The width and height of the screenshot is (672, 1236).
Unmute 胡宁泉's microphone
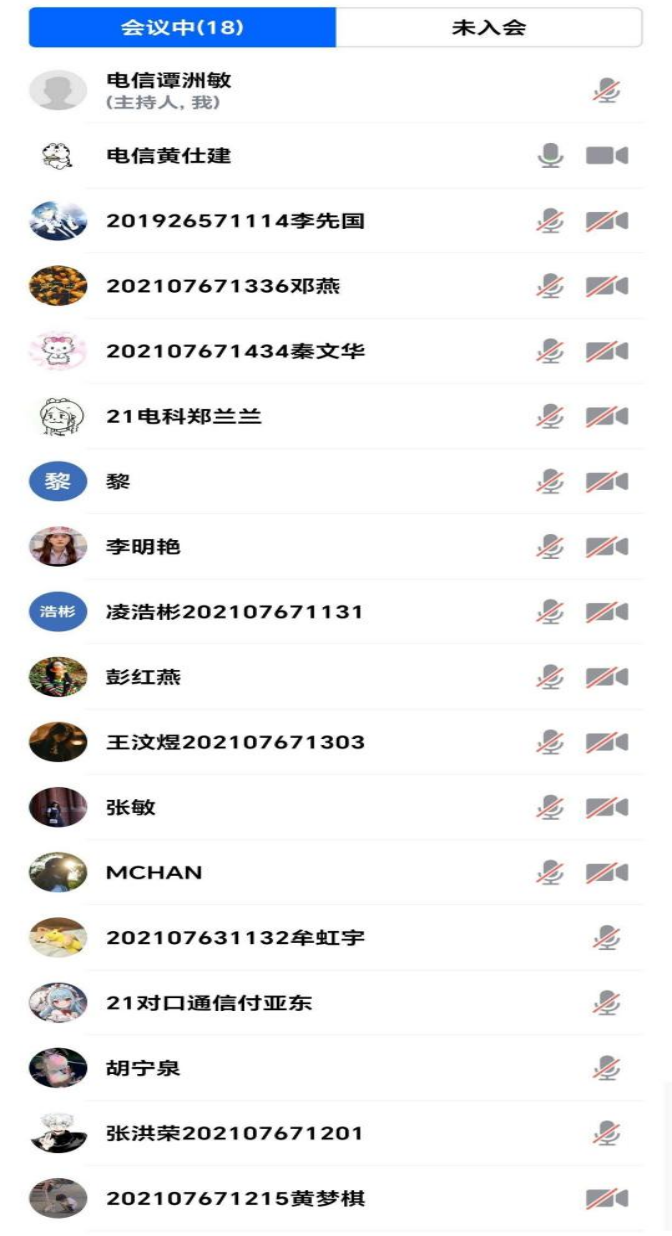tap(606, 1068)
